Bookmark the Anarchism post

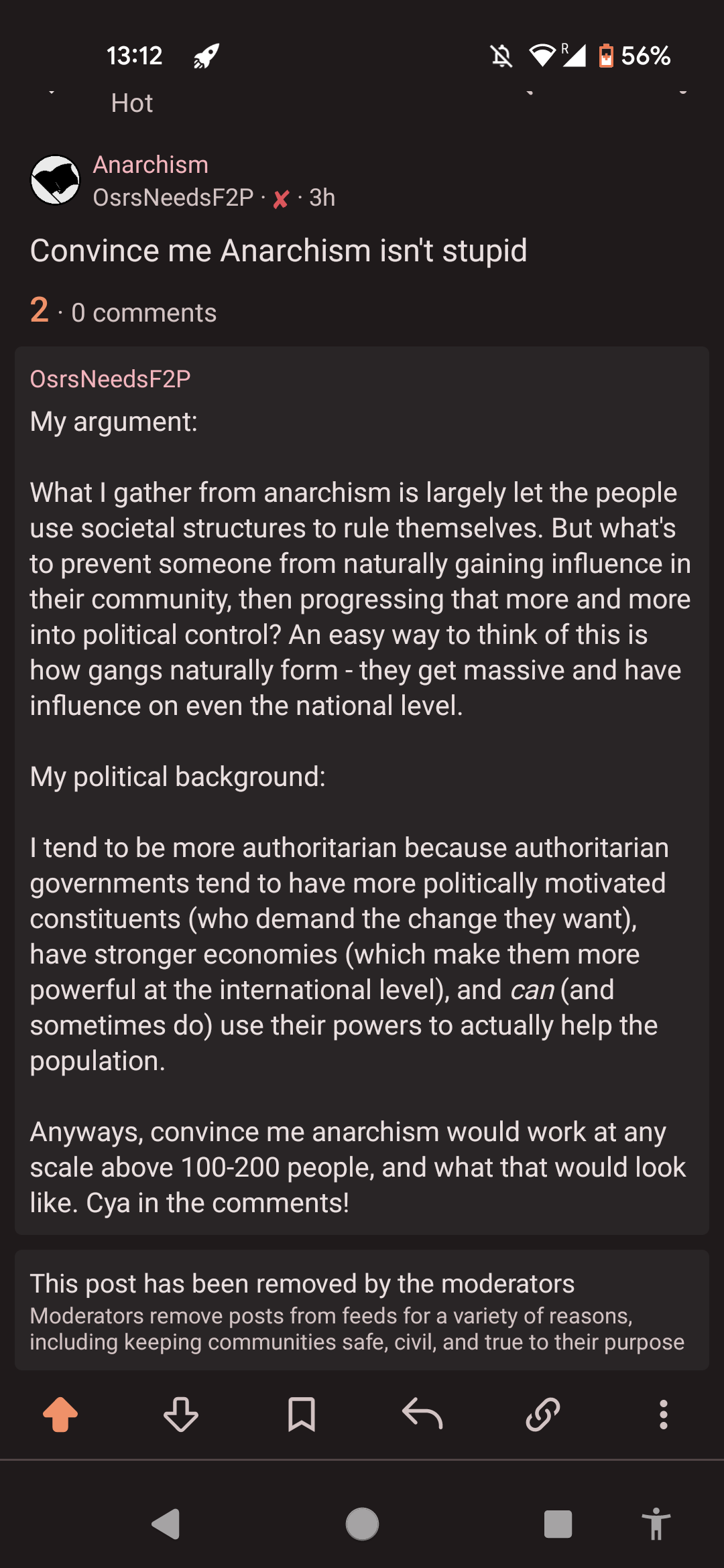coord(302,1415)
